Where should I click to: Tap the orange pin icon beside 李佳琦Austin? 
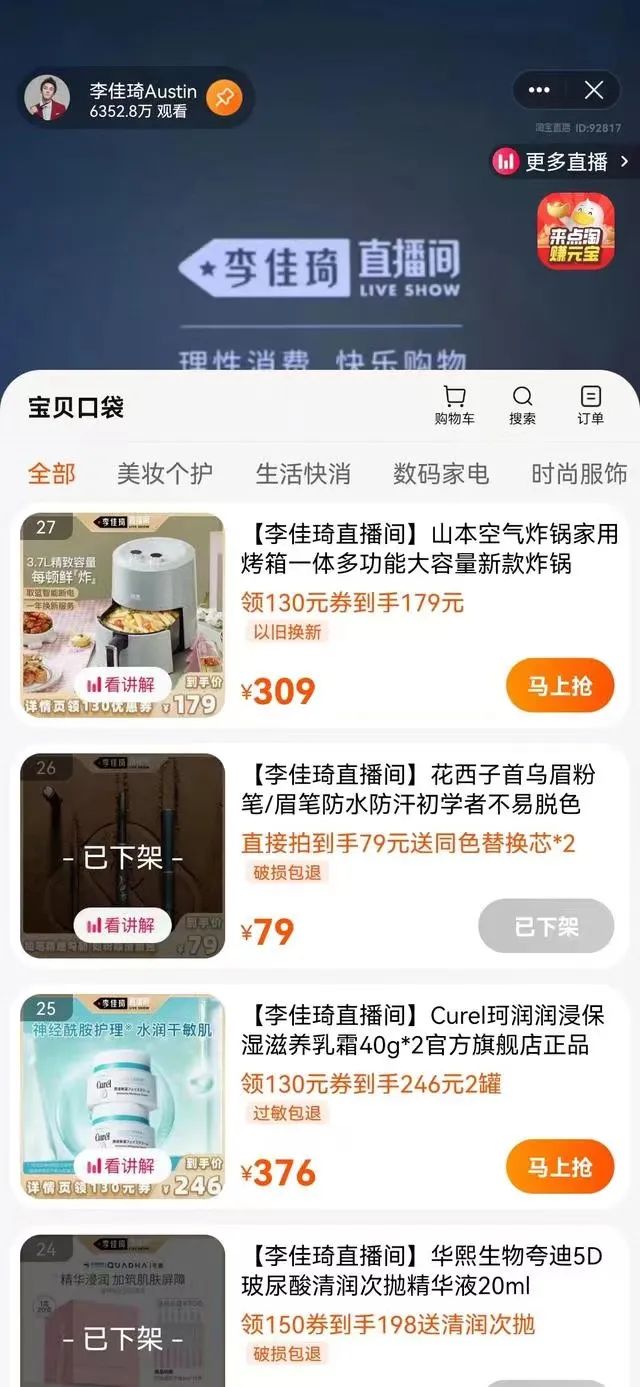click(x=224, y=98)
